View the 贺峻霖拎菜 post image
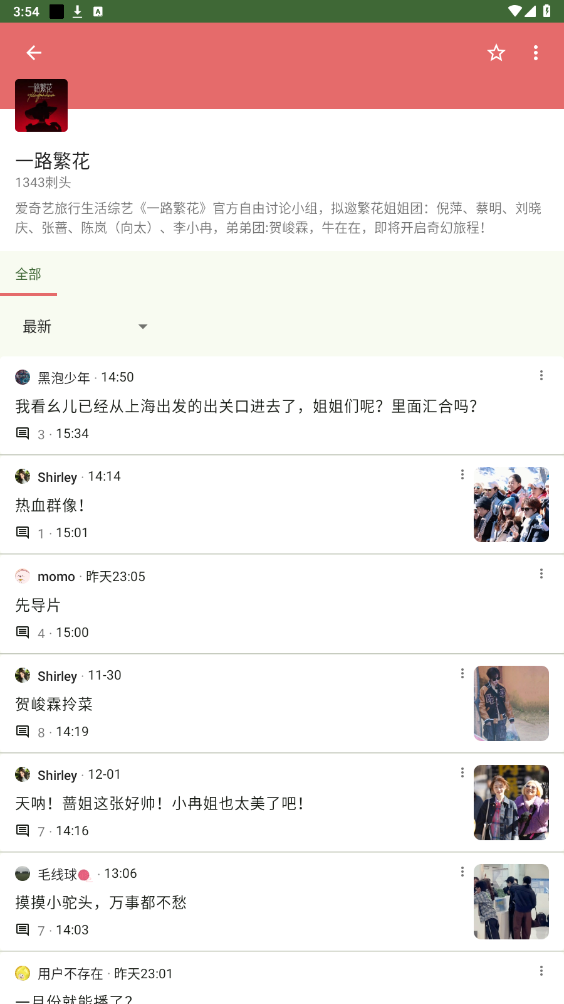564x1004 pixels. (x=511, y=703)
